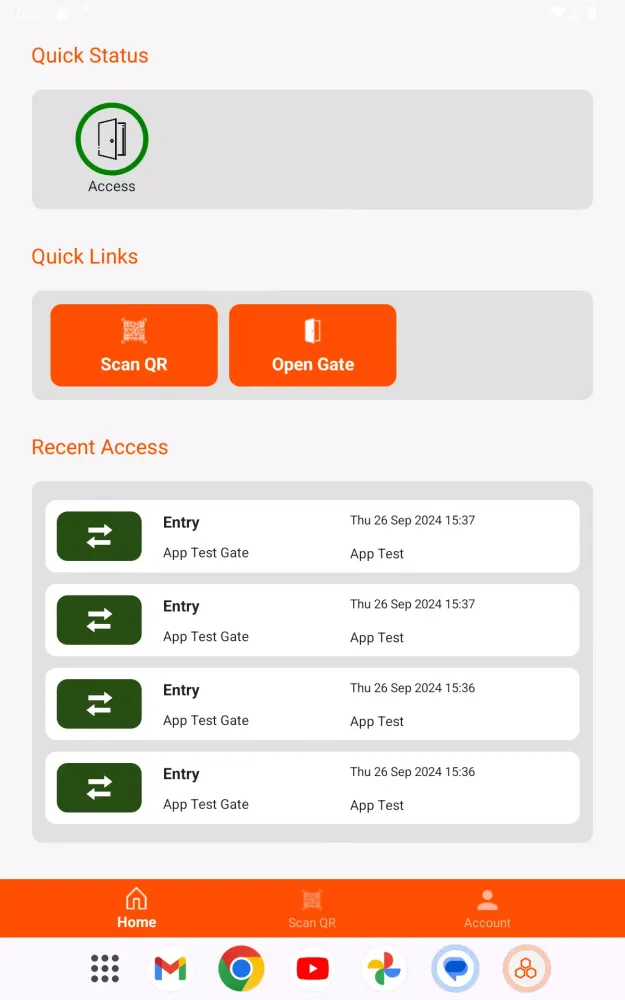The height and width of the screenshot is (1000, 625).
Task: Launch Gmail from the taskbar
Action: [170, 968]
